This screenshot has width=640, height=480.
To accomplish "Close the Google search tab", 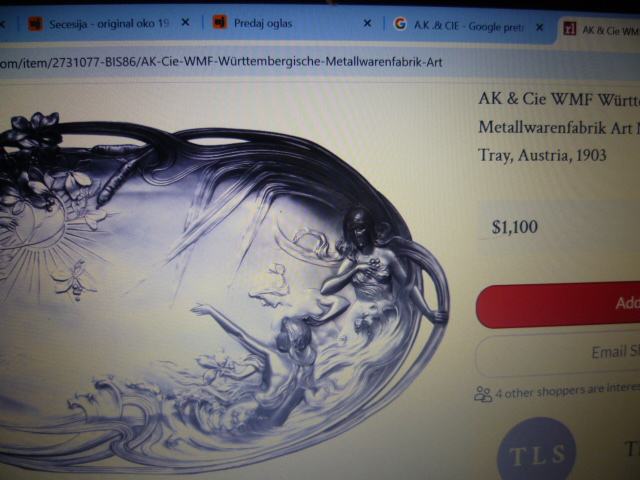I will pos(540,27).
